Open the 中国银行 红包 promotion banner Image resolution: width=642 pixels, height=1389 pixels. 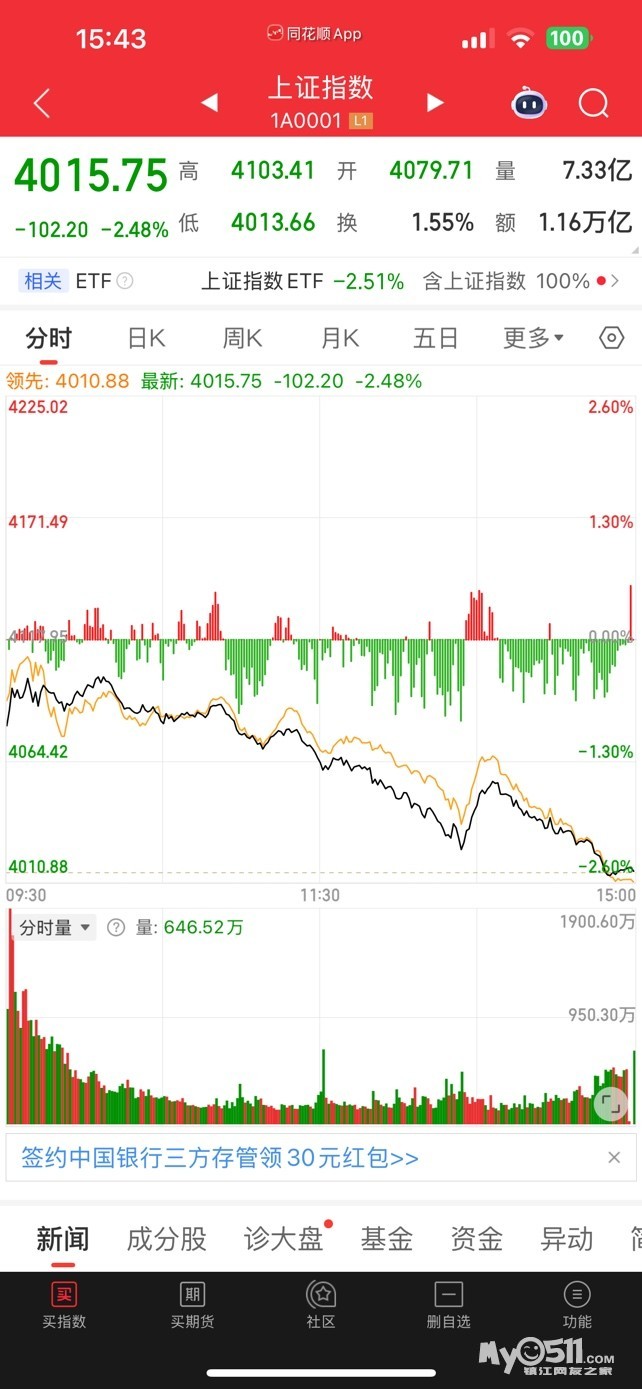tap(220, 1158)
